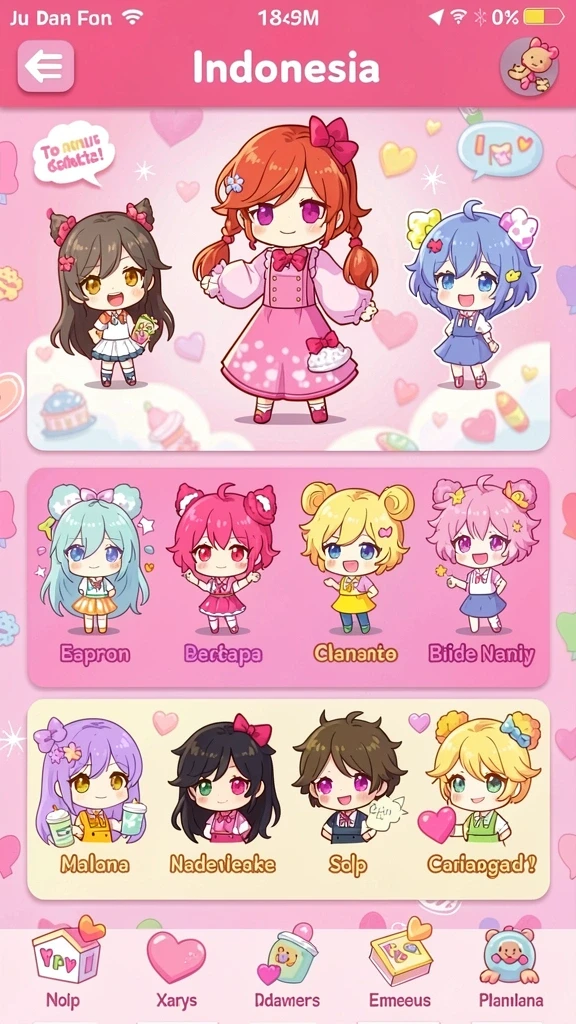The image size is (576, 1024).
Task: Open the featured red-haired character banner
Action: [x=288, y=281]
